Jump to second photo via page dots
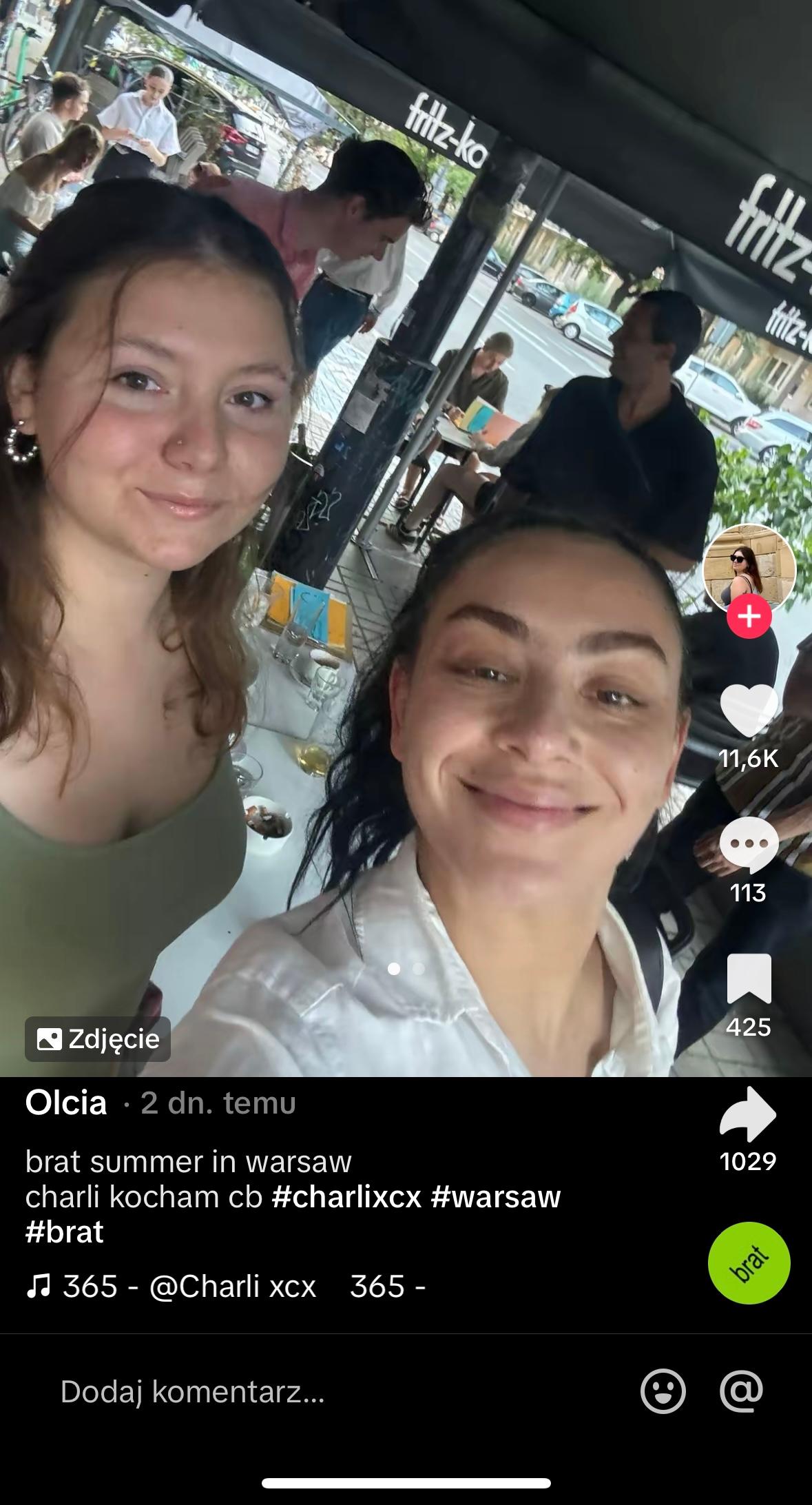Viewport: 812px width, 1505px height. [x=418, y=969]
